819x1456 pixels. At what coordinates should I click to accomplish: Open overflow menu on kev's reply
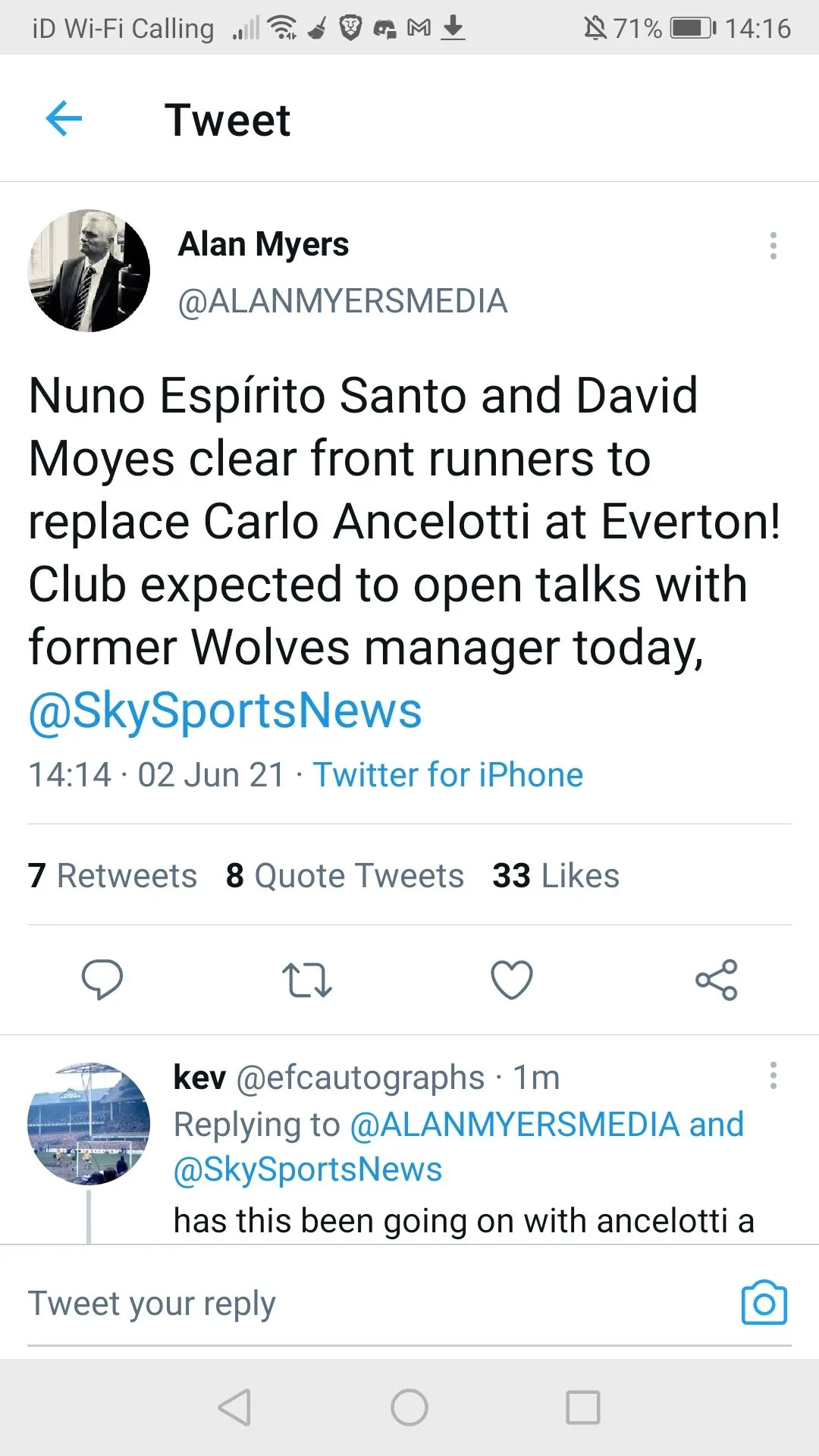(773, 1075)
